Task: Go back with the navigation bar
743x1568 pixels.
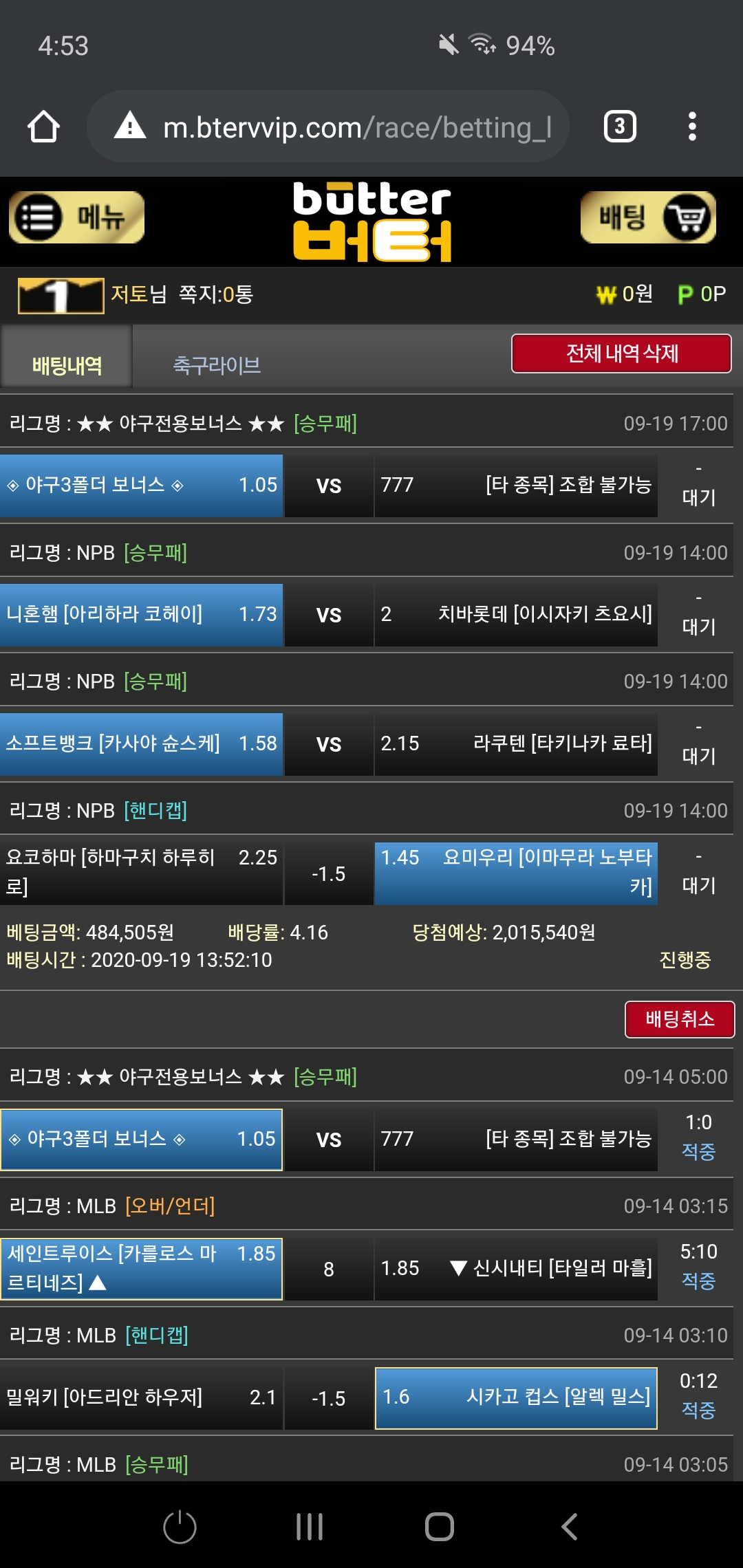Action: tap(569, 1527)
